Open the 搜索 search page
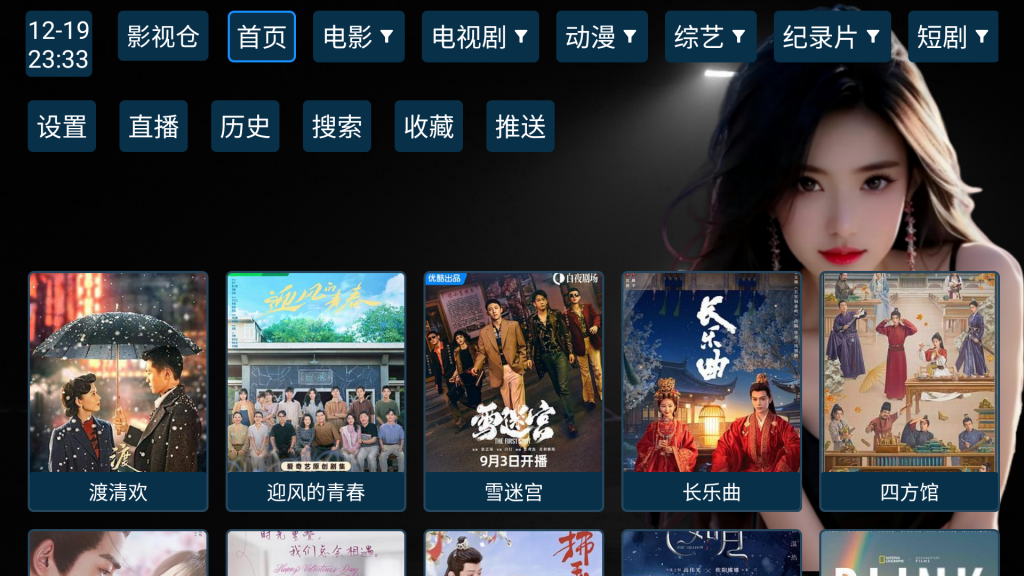Image resolution: width=1024 pixels, height=576 pixels. click(x=337, y=126)
